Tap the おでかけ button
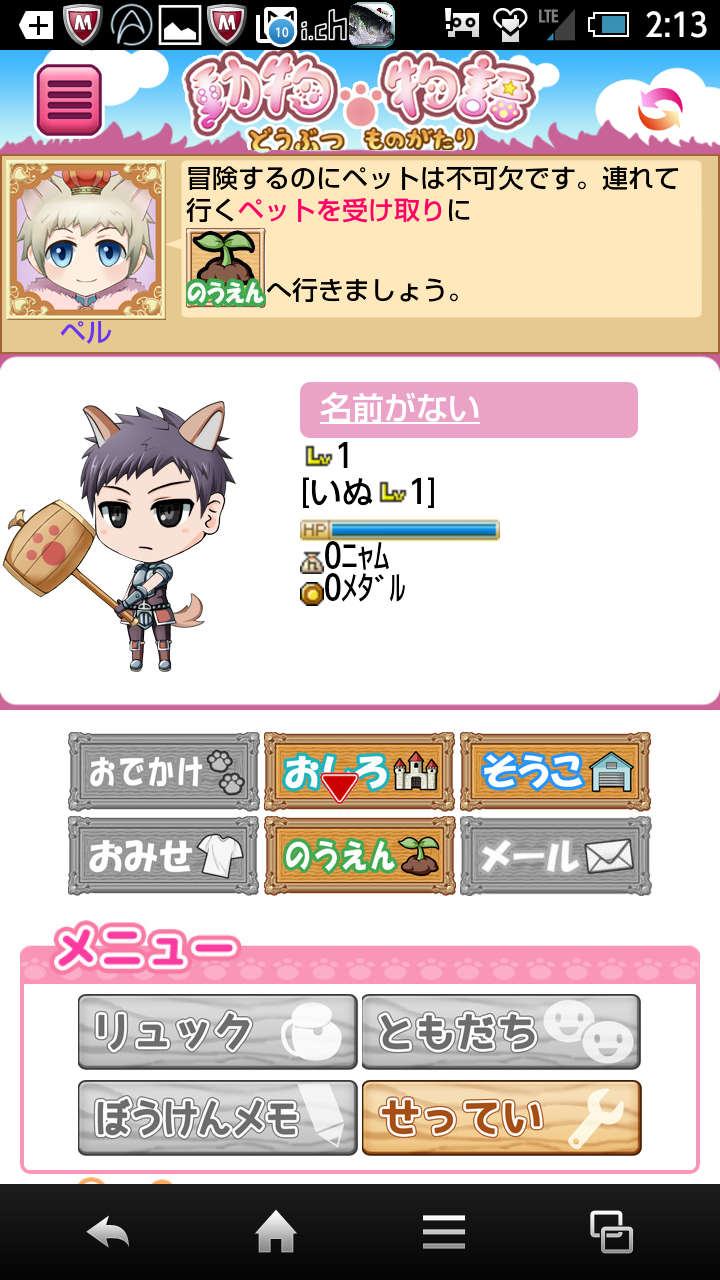Image resolution: width=720 pixels, height=1280 pixels. [164, 771]
